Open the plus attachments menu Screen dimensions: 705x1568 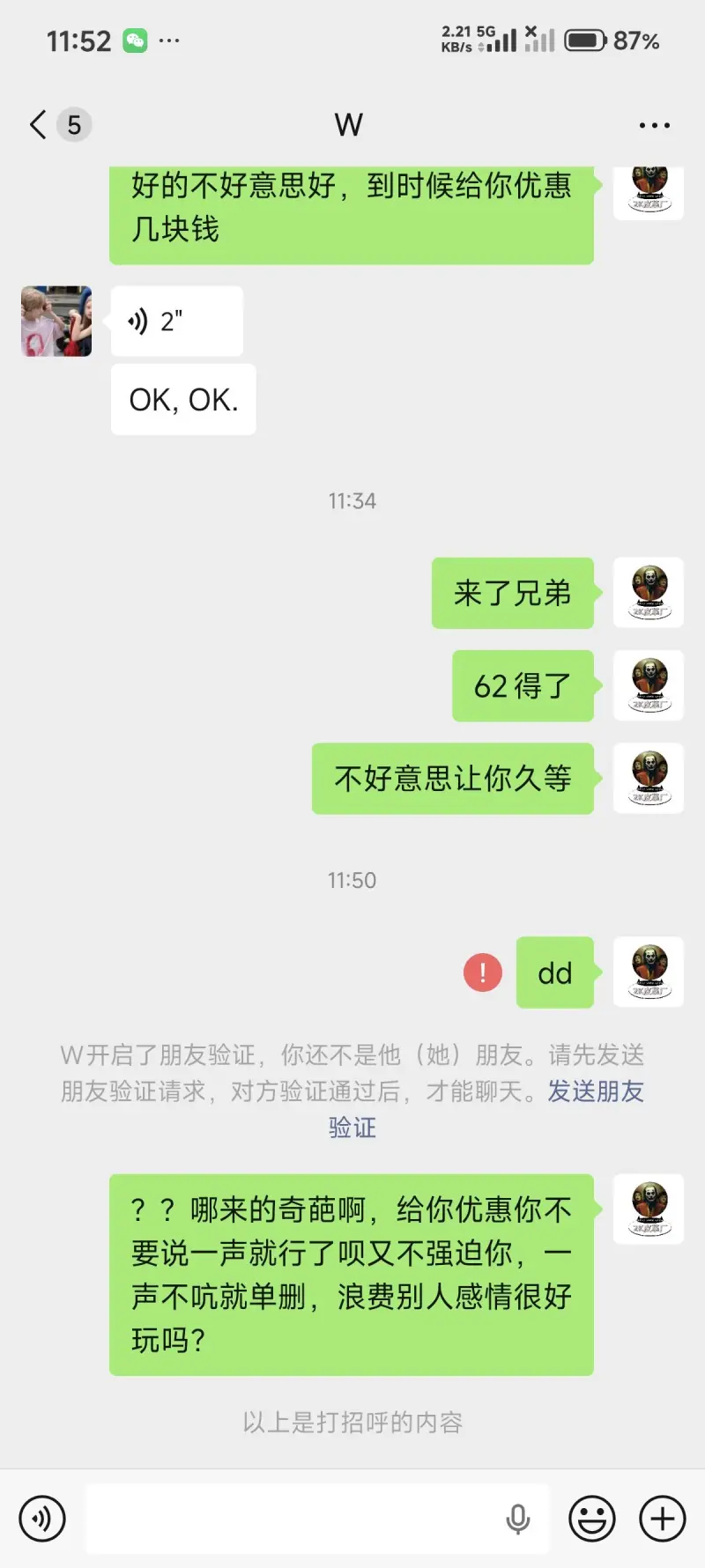point(663,1519)
